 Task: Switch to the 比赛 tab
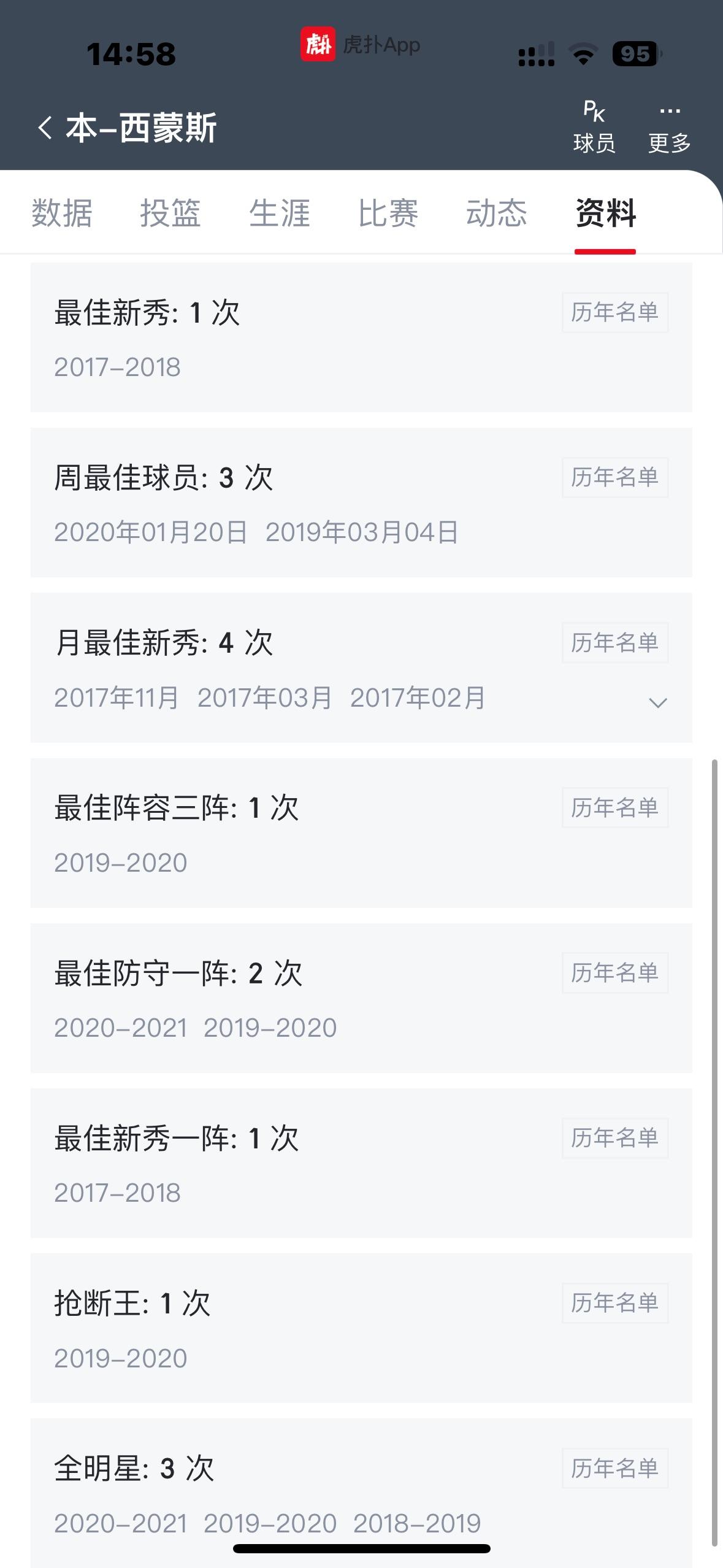click(x=388, y=213)
